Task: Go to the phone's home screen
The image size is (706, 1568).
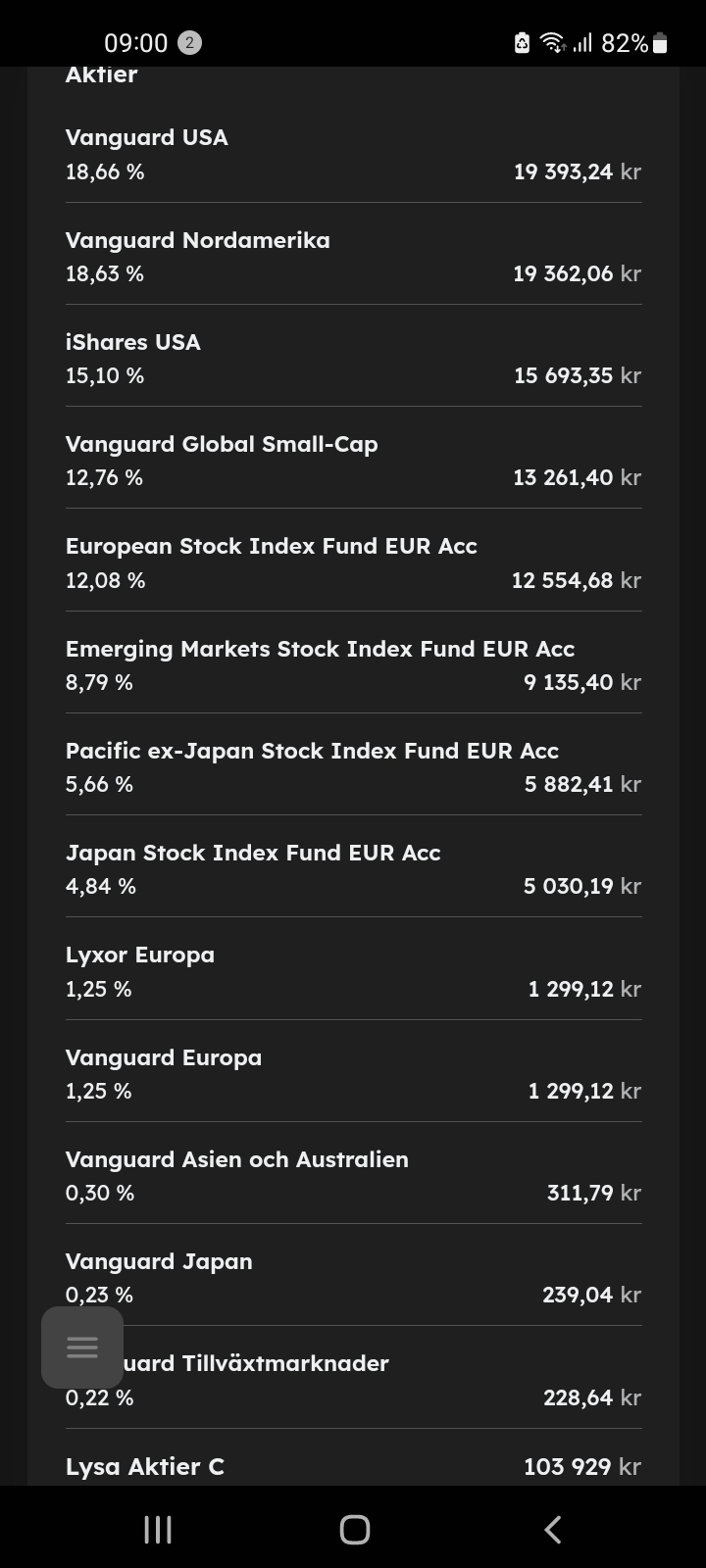Action: point(354,1530)
